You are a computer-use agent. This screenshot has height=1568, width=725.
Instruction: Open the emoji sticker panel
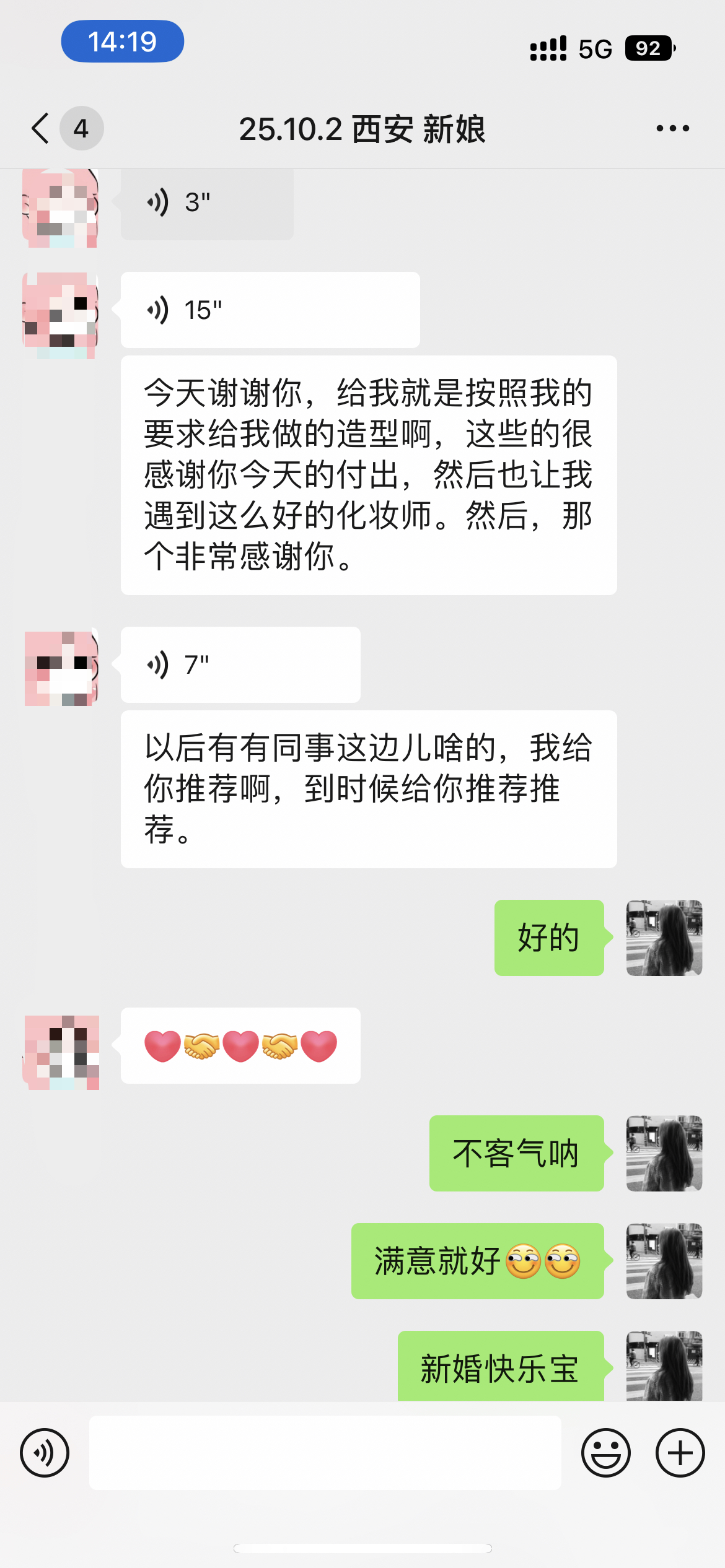click(605, 1453)
